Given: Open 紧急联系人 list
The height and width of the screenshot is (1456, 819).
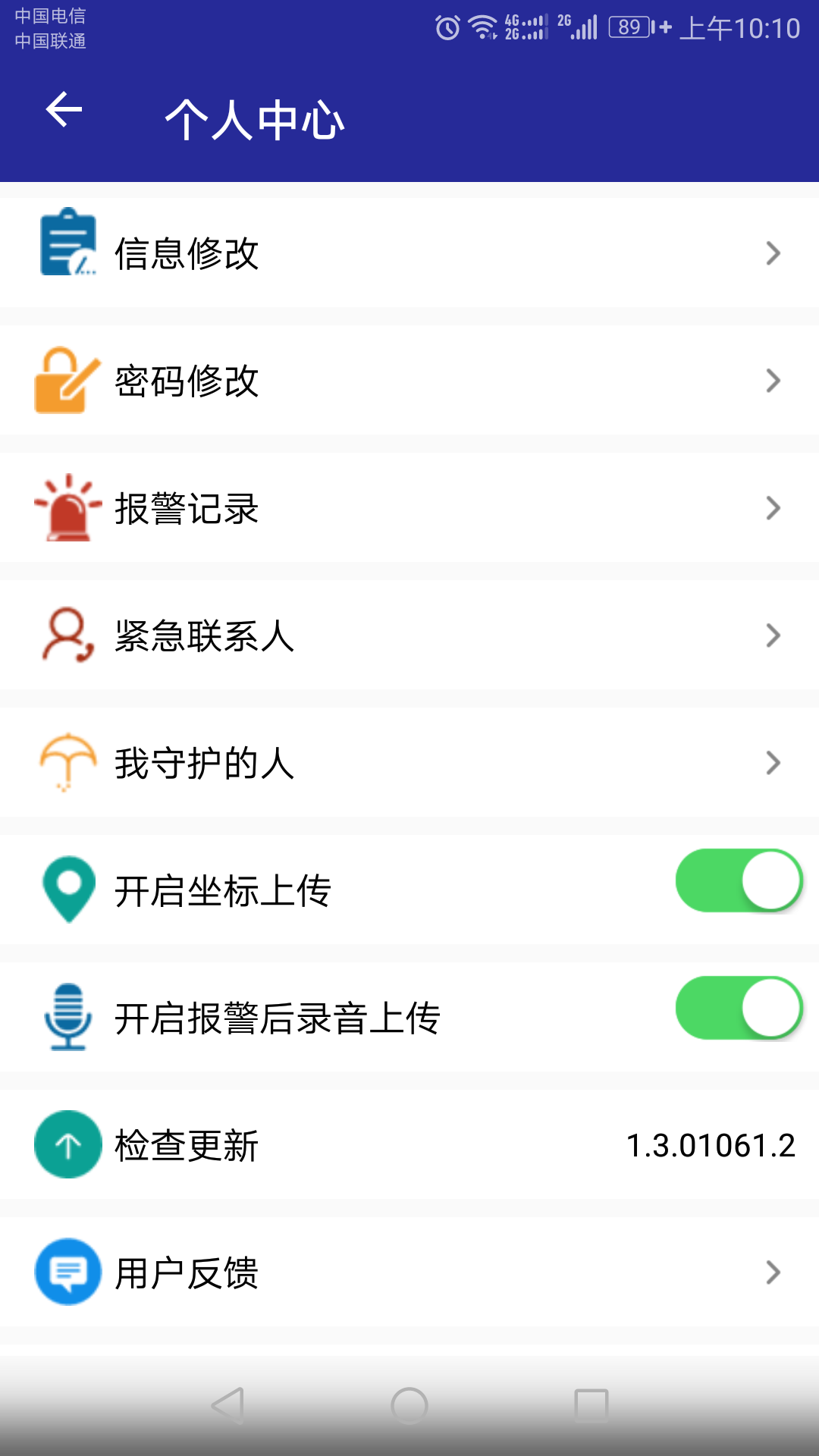Looking at the screenshot, I should (x=409, y=635).
